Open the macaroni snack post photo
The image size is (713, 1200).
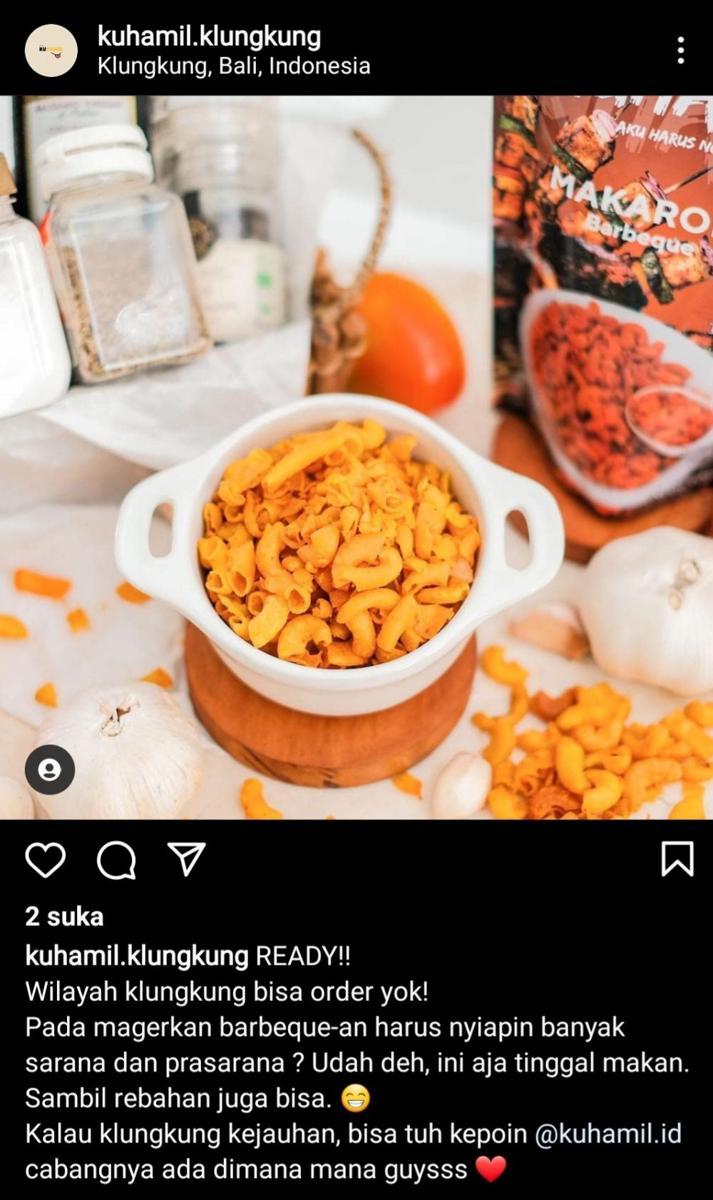[356, 457]
